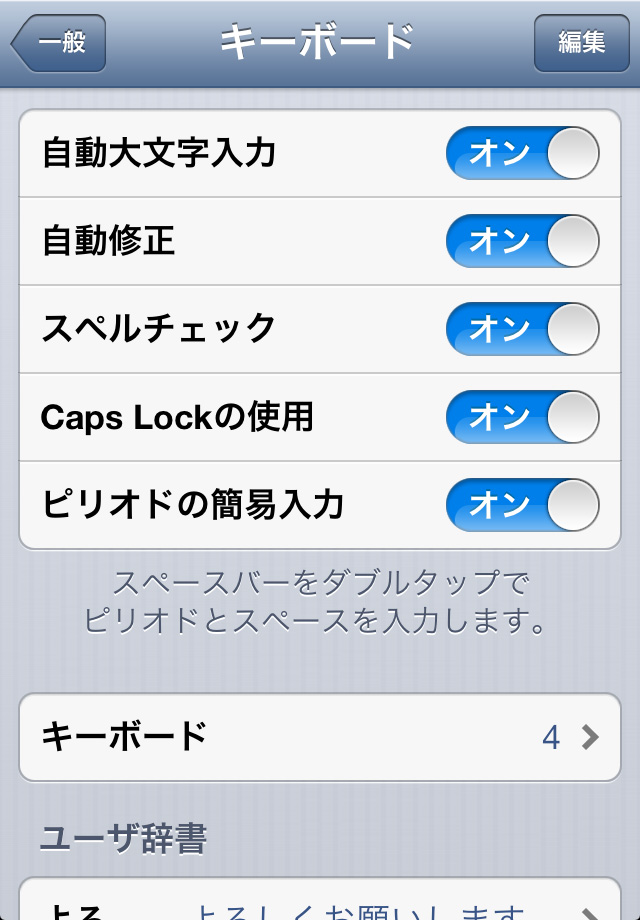Disable ピリオドの簡易入力
640x920 pixels.
tap(522, 504)
